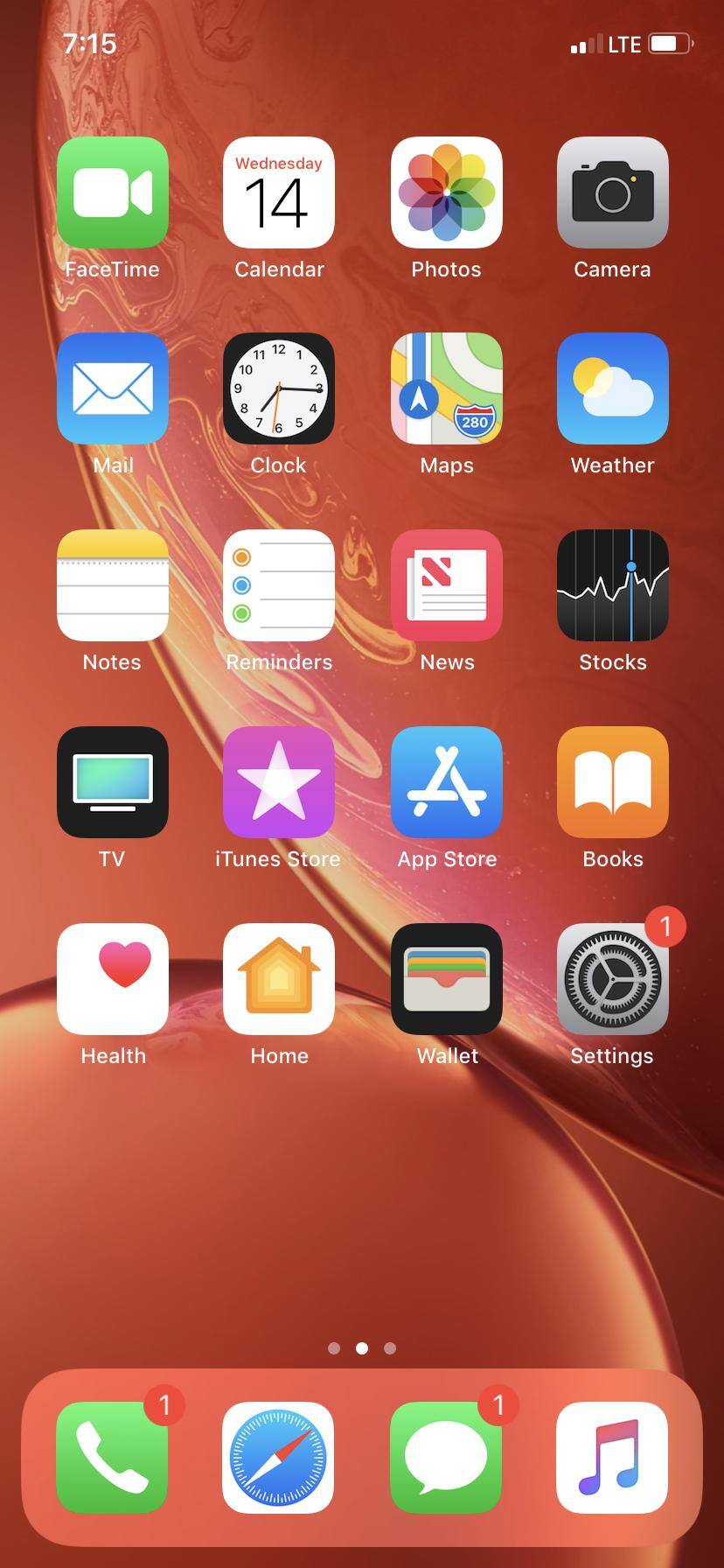Open Settings with the notification badge
This screenshot has width=724, height=1568.
coord(612,979)
